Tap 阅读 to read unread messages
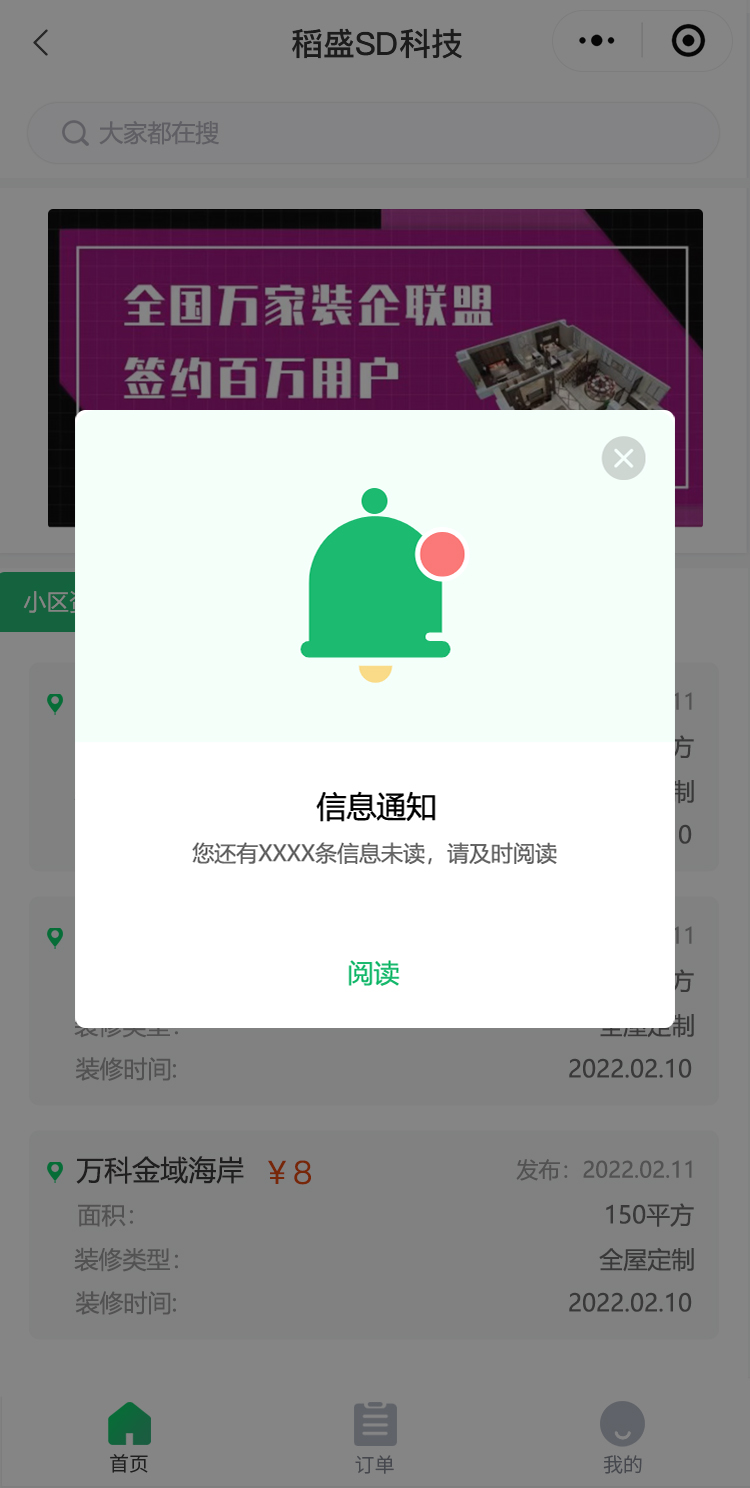750x1488 pixels. point(374,973)
